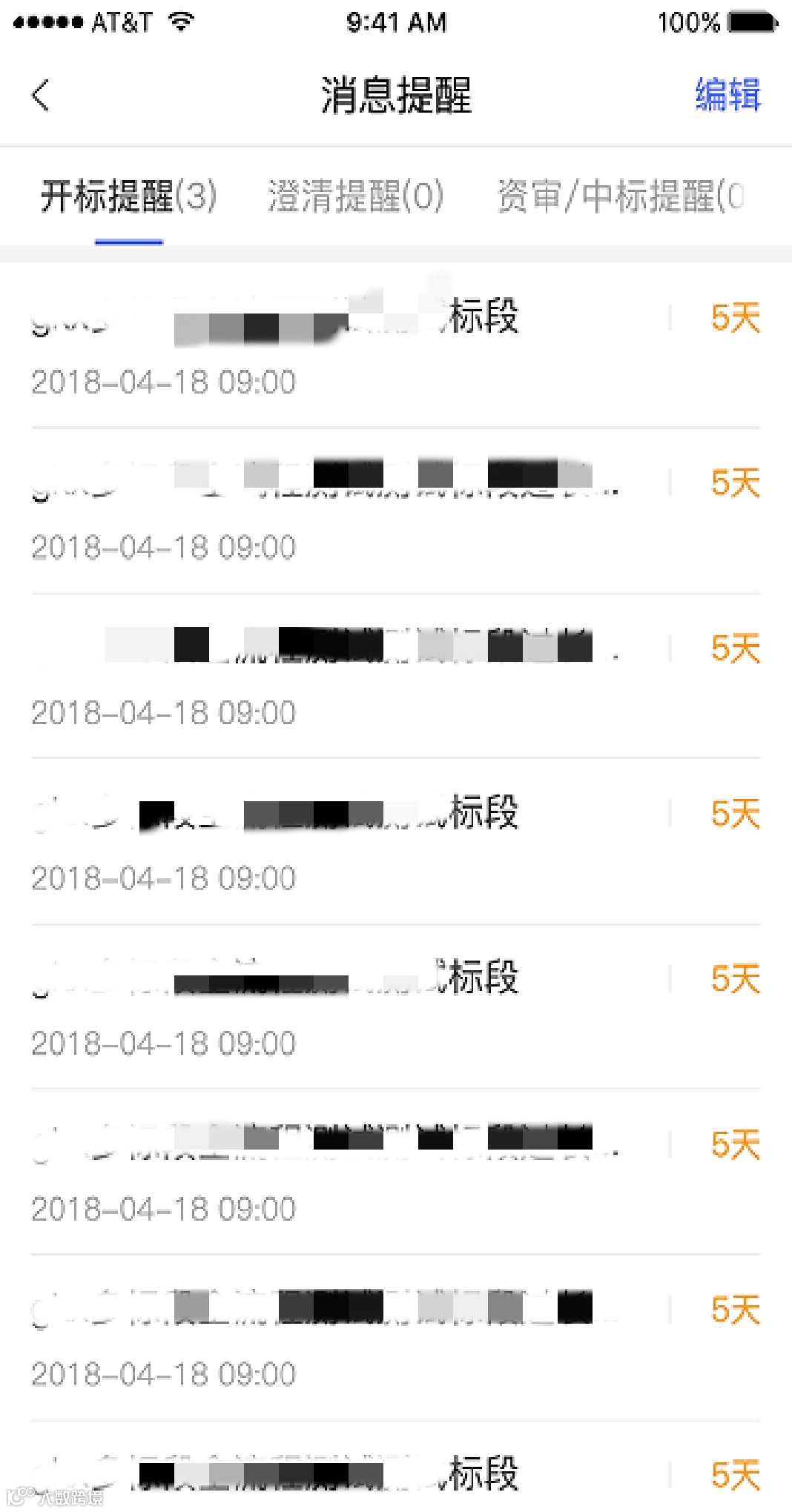792x1512 pixels.
Task: Open the 资审/中标提醒 tab
Action: (x=620, y=197)
